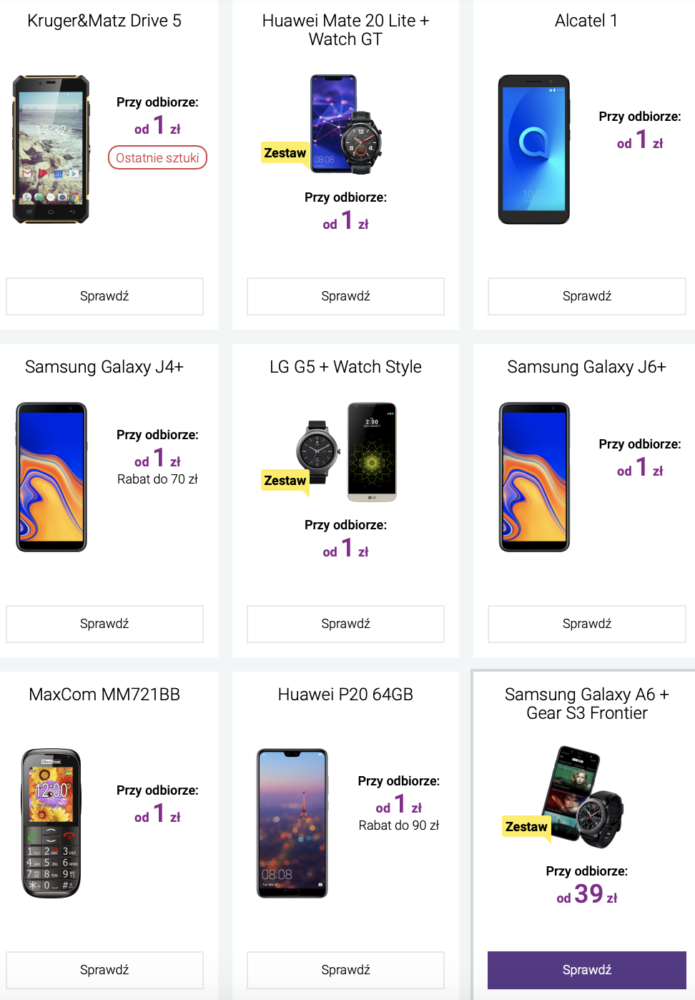Open the Samsung Galaxy J6+ phone image
The height and width of the screenshot is (1000, 695).
[534, 477]
